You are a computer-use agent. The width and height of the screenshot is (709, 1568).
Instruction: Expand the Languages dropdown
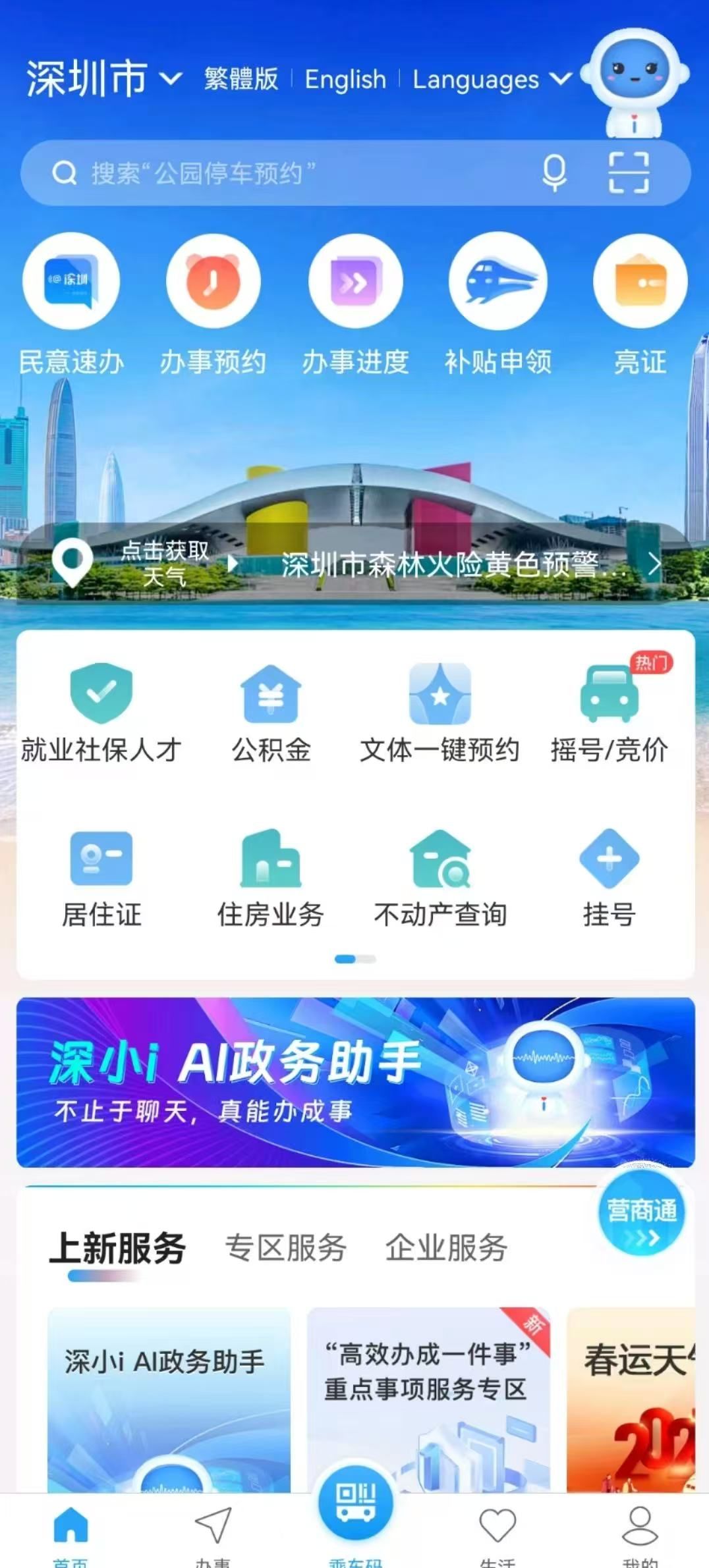[x=491, y=80]
